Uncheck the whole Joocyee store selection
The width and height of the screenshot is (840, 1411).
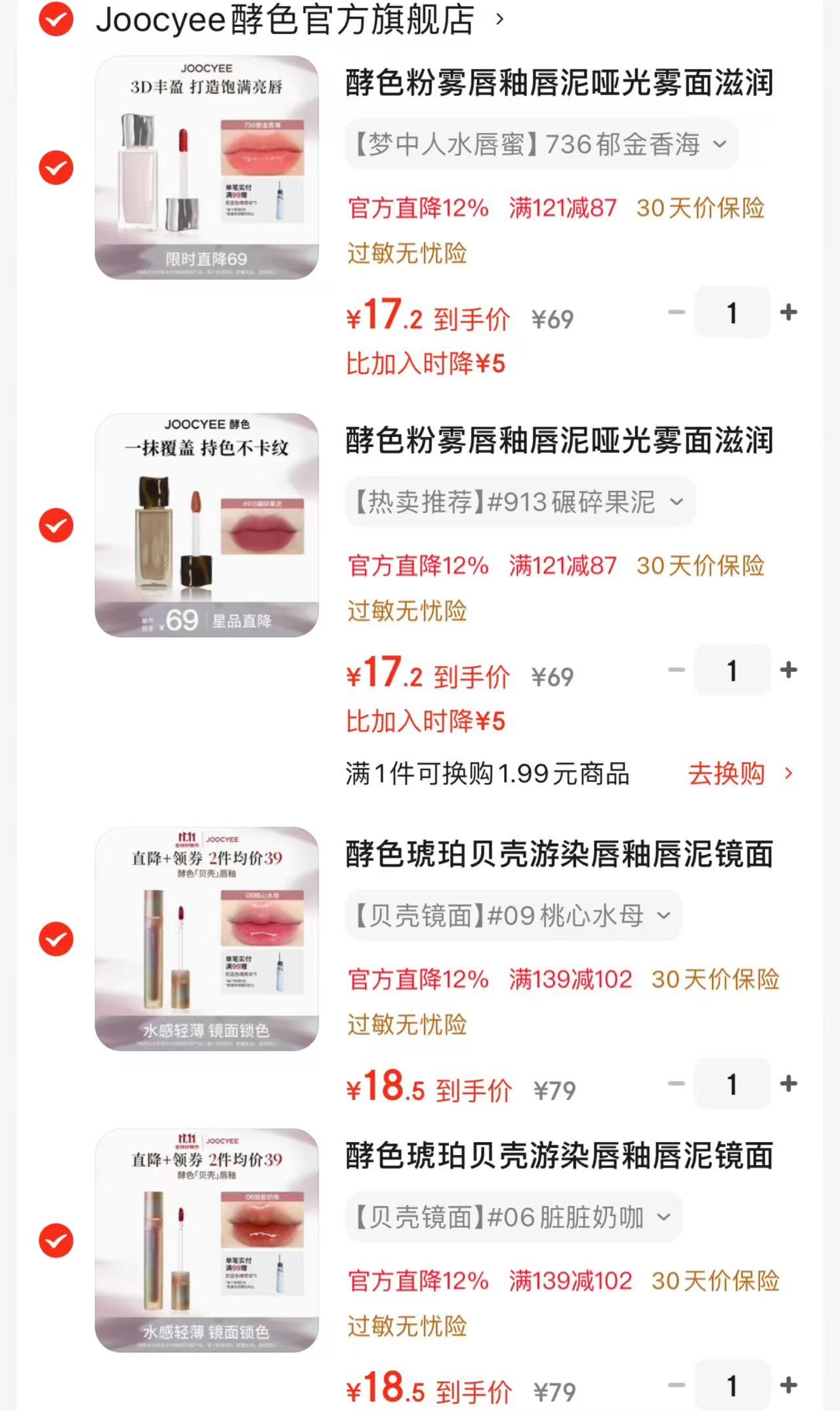[56, 20]
